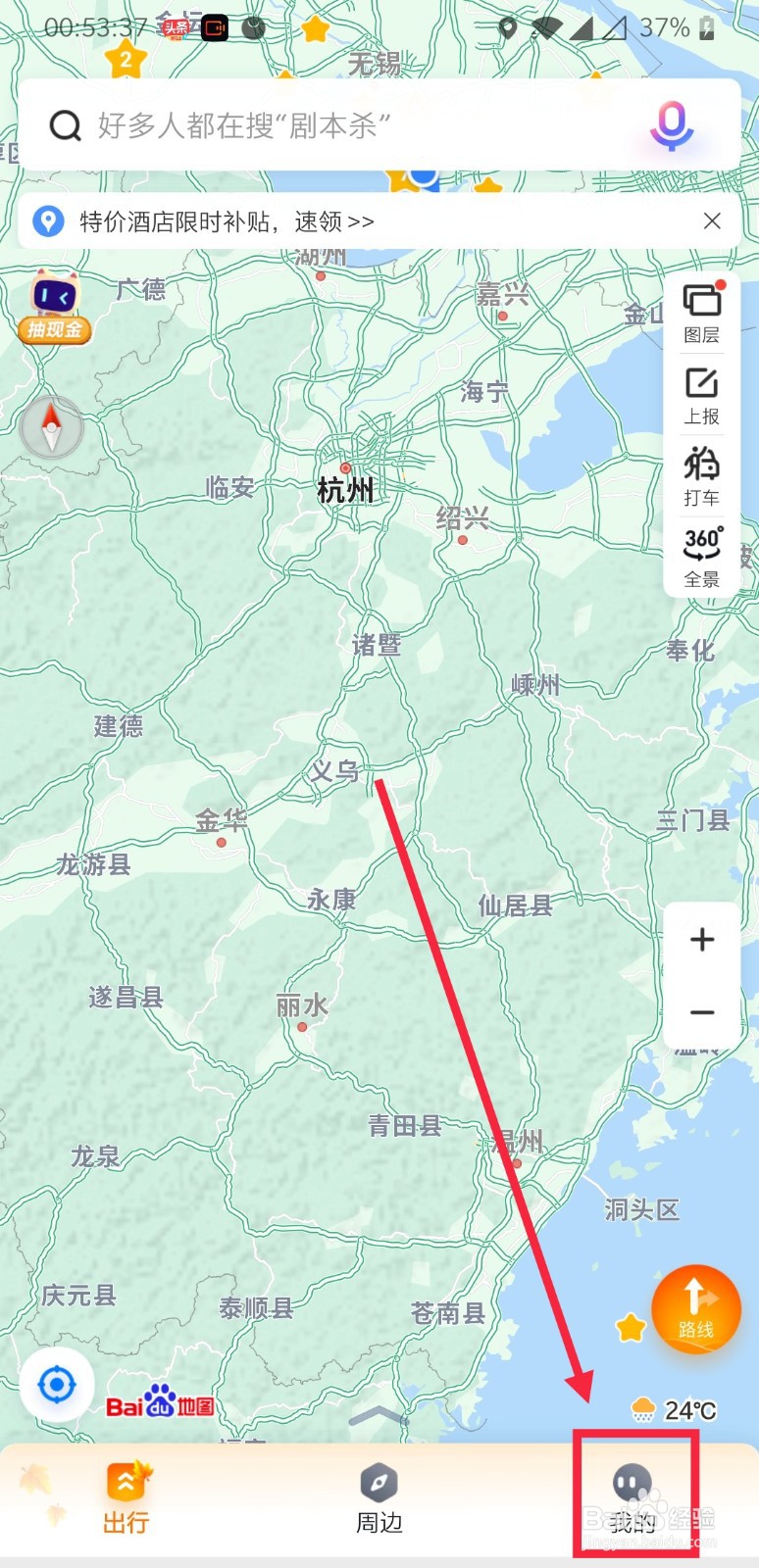Viewport: 759px width, 1568px height.
Task: Switch to the 我的 tab
Action: coord(632,1499)
